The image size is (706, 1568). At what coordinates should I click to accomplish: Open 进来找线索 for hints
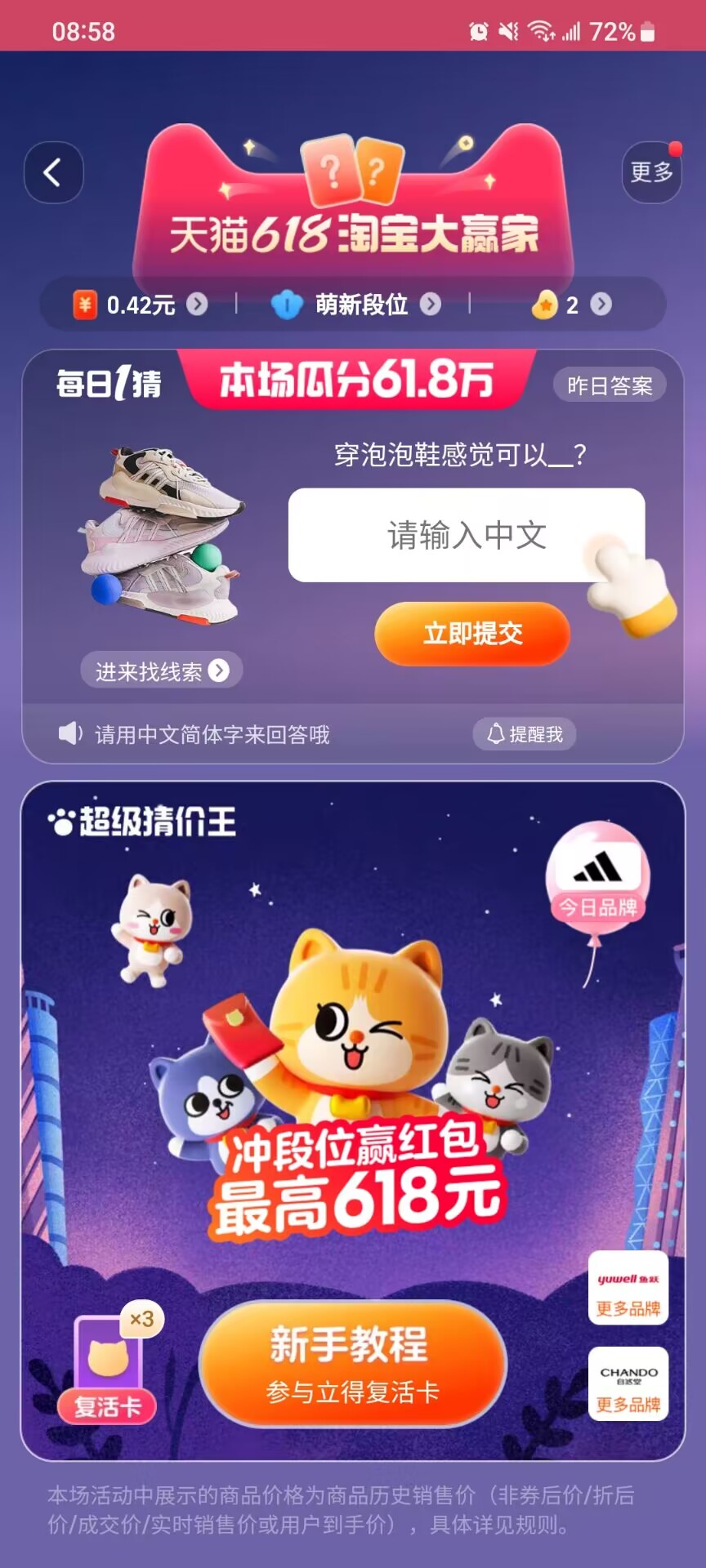[161, 670]
